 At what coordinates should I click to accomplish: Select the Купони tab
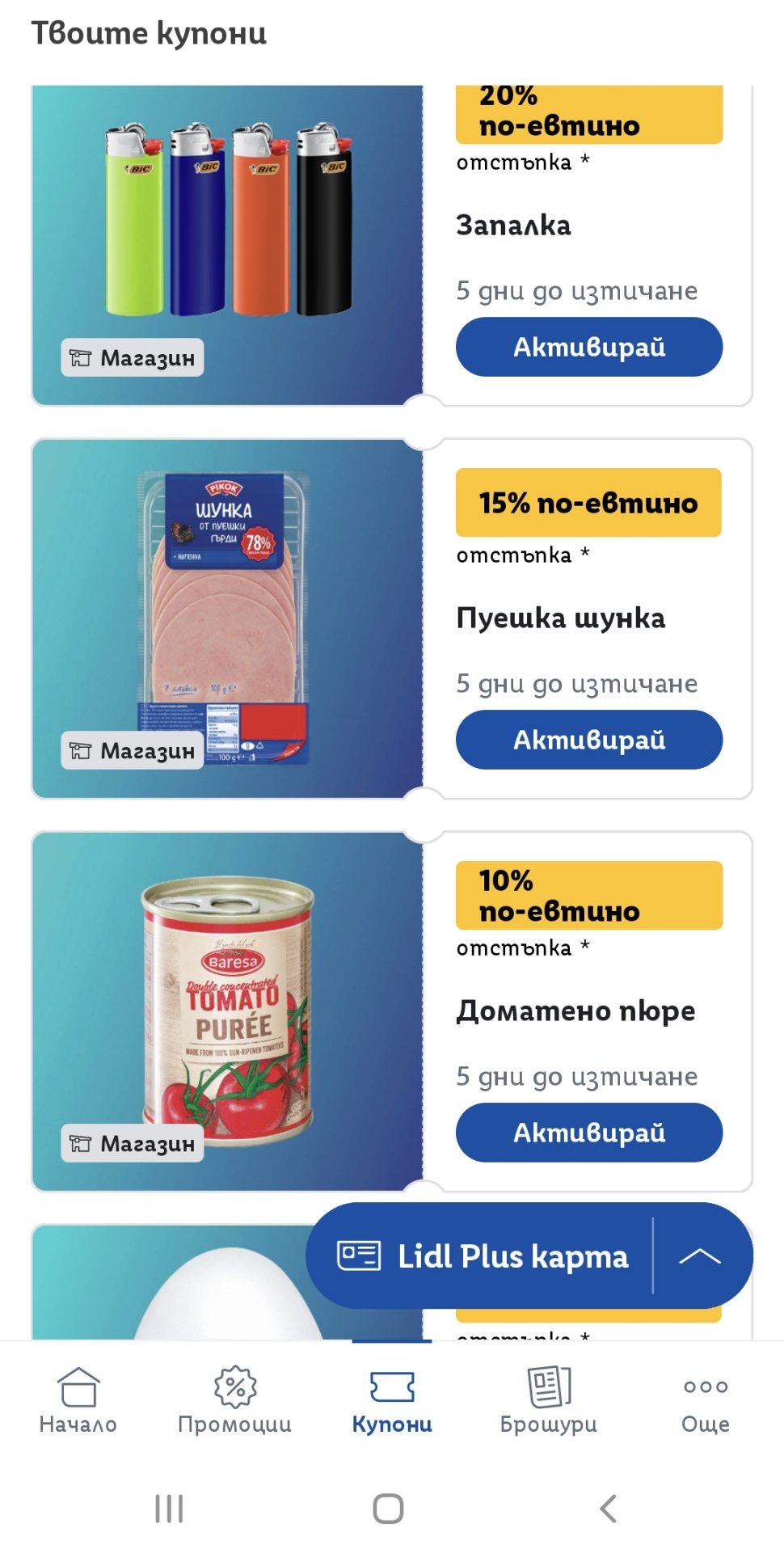(392, 1400)
